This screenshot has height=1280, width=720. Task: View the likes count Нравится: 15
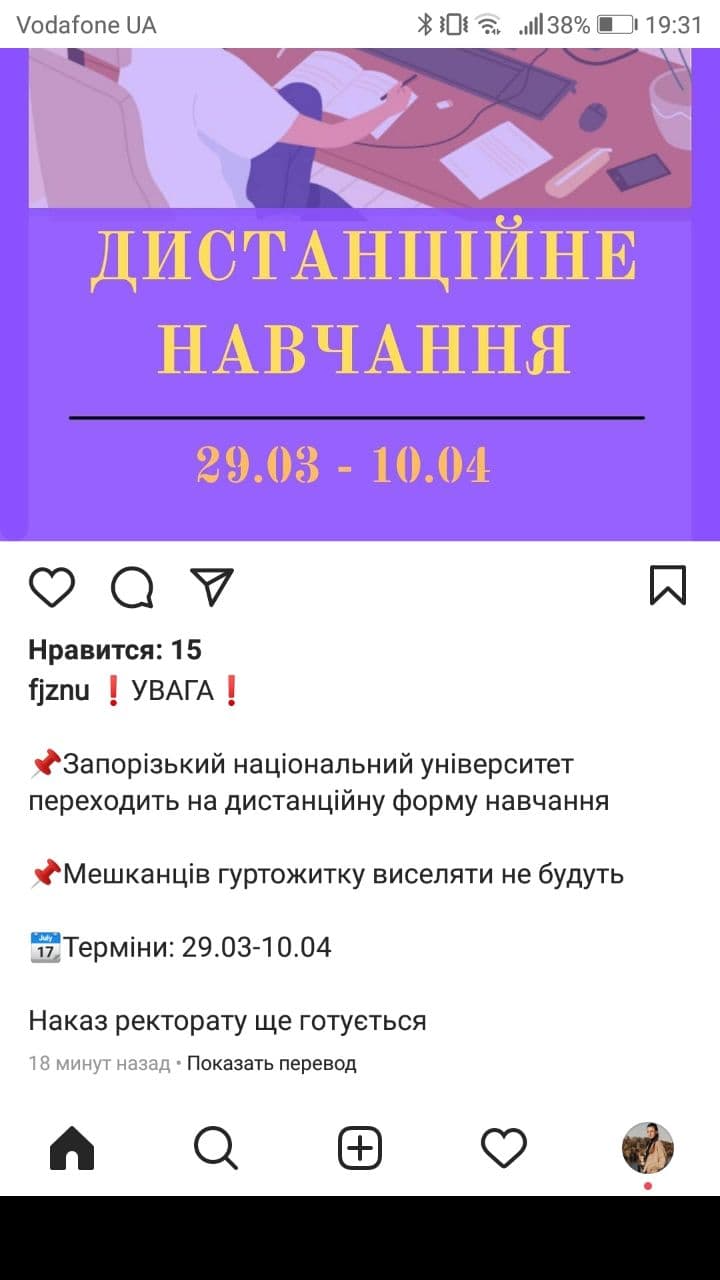(x=115, y=650)
